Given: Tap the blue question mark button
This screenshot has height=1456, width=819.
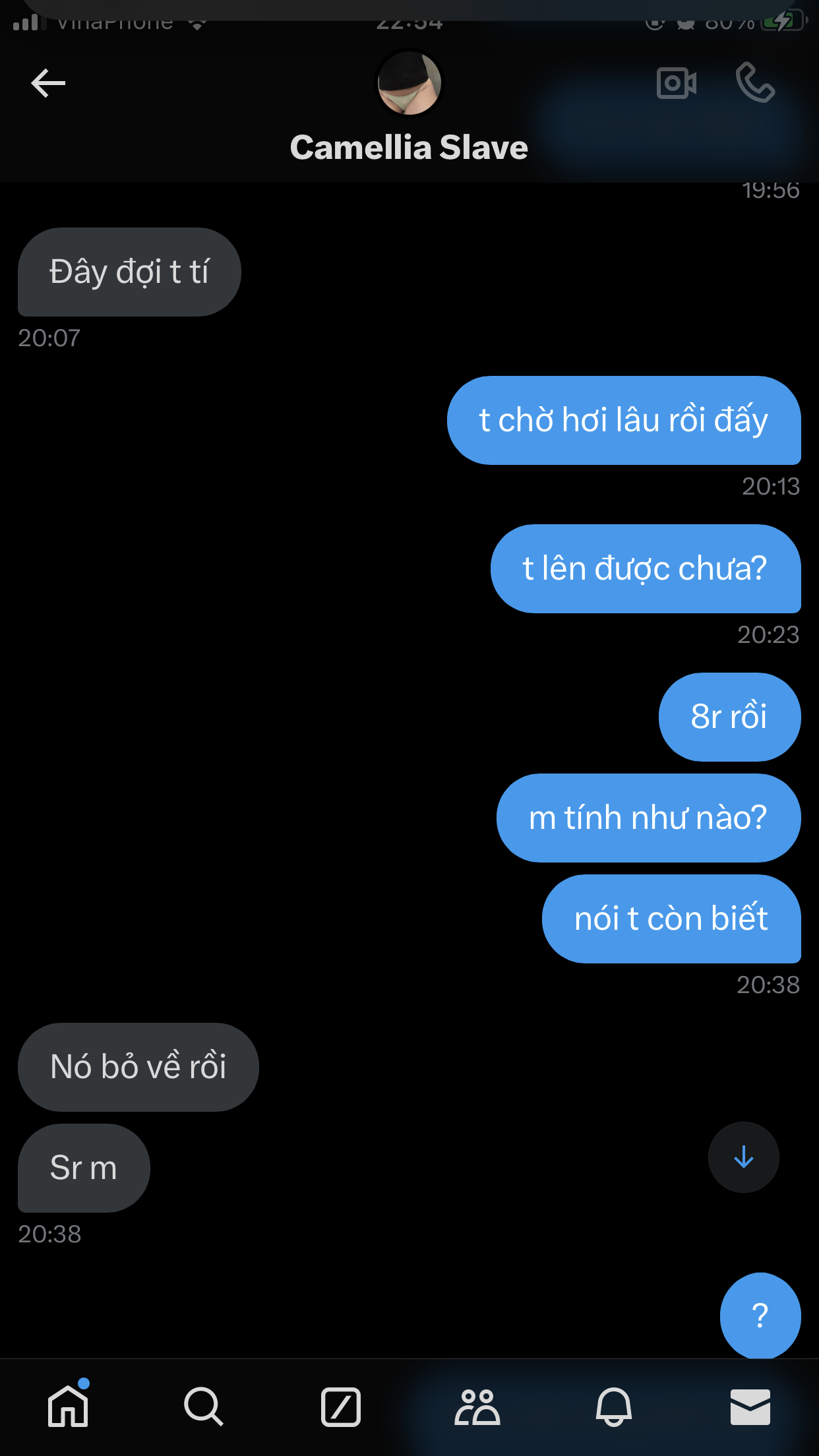Looking at the screenshot, I should [760, 1315].
